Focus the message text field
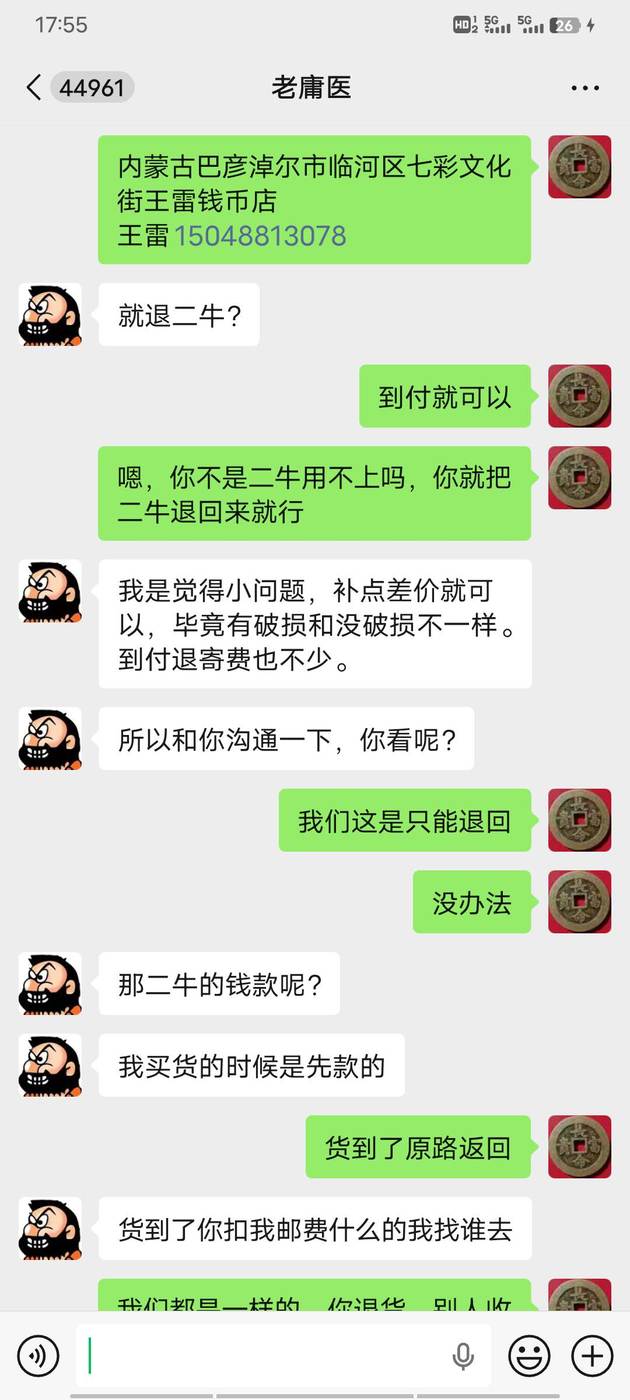This screenshot has height=1400, width=630. (260, 1356)
